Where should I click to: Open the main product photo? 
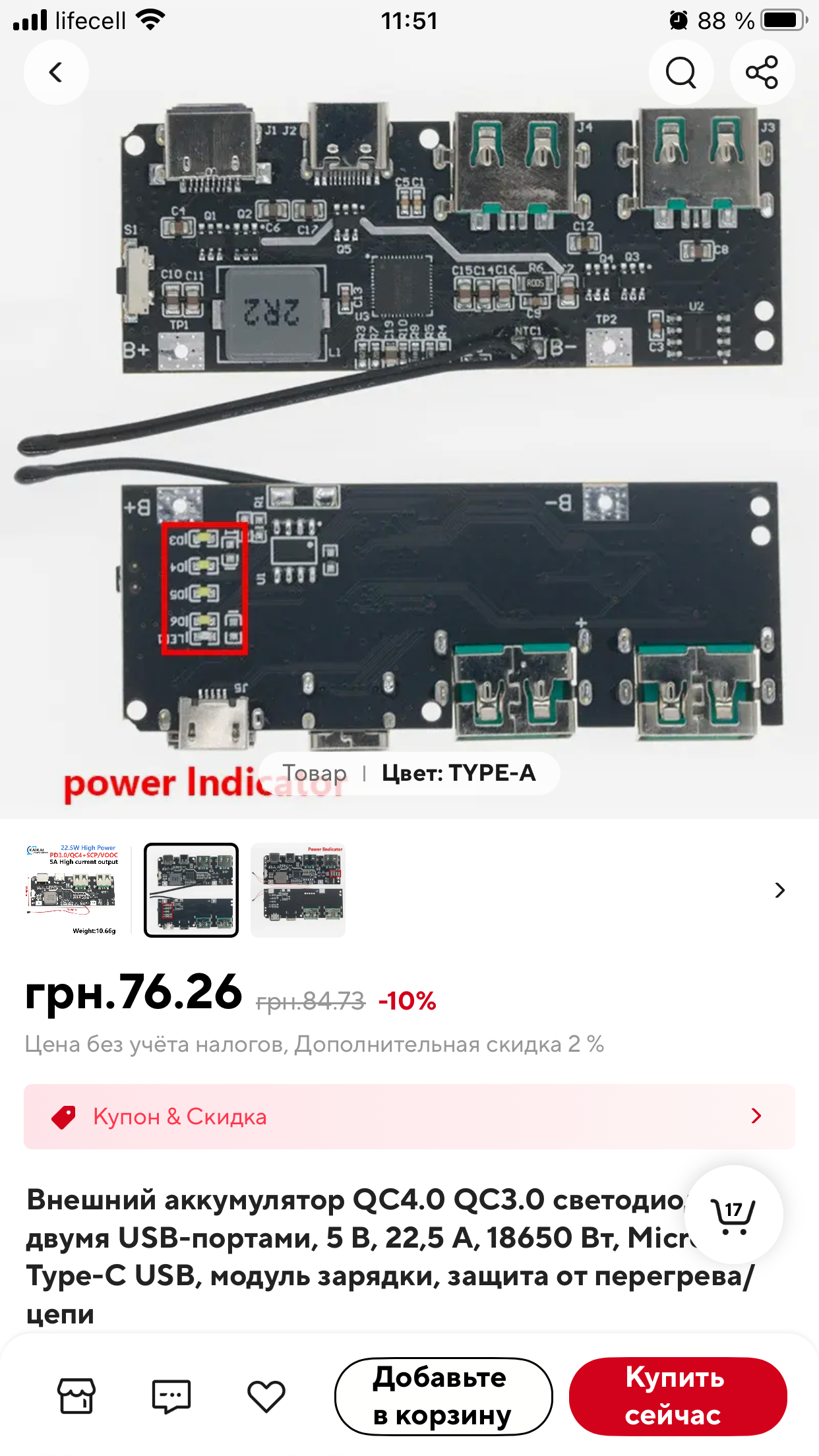point(409,429)
